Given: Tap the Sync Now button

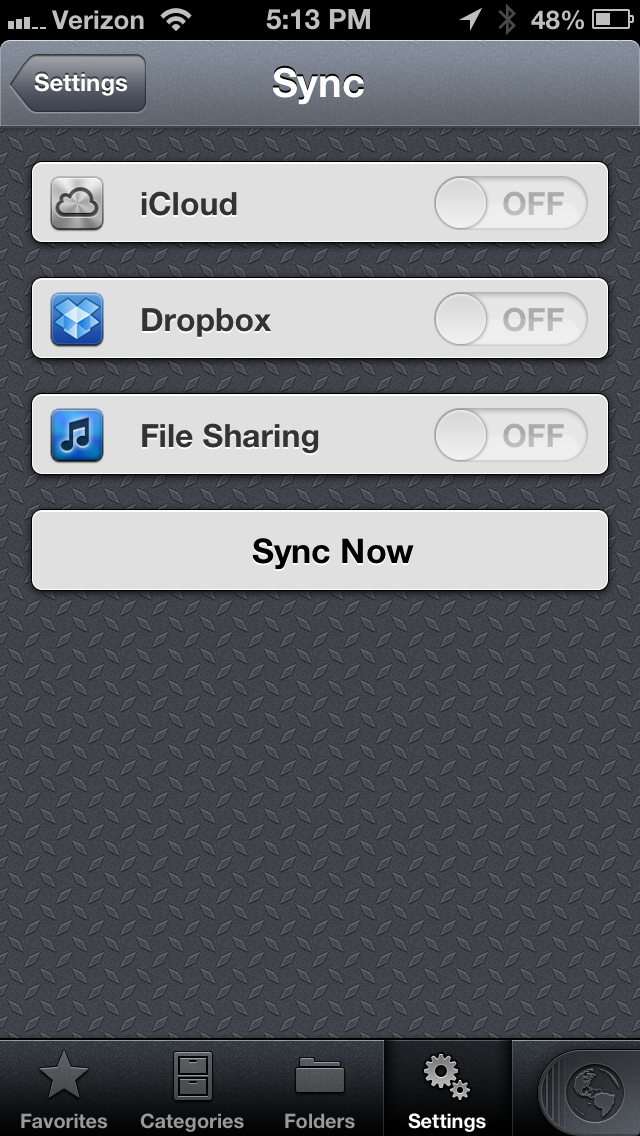Looking at the screenshot, I should pos(320,551).
